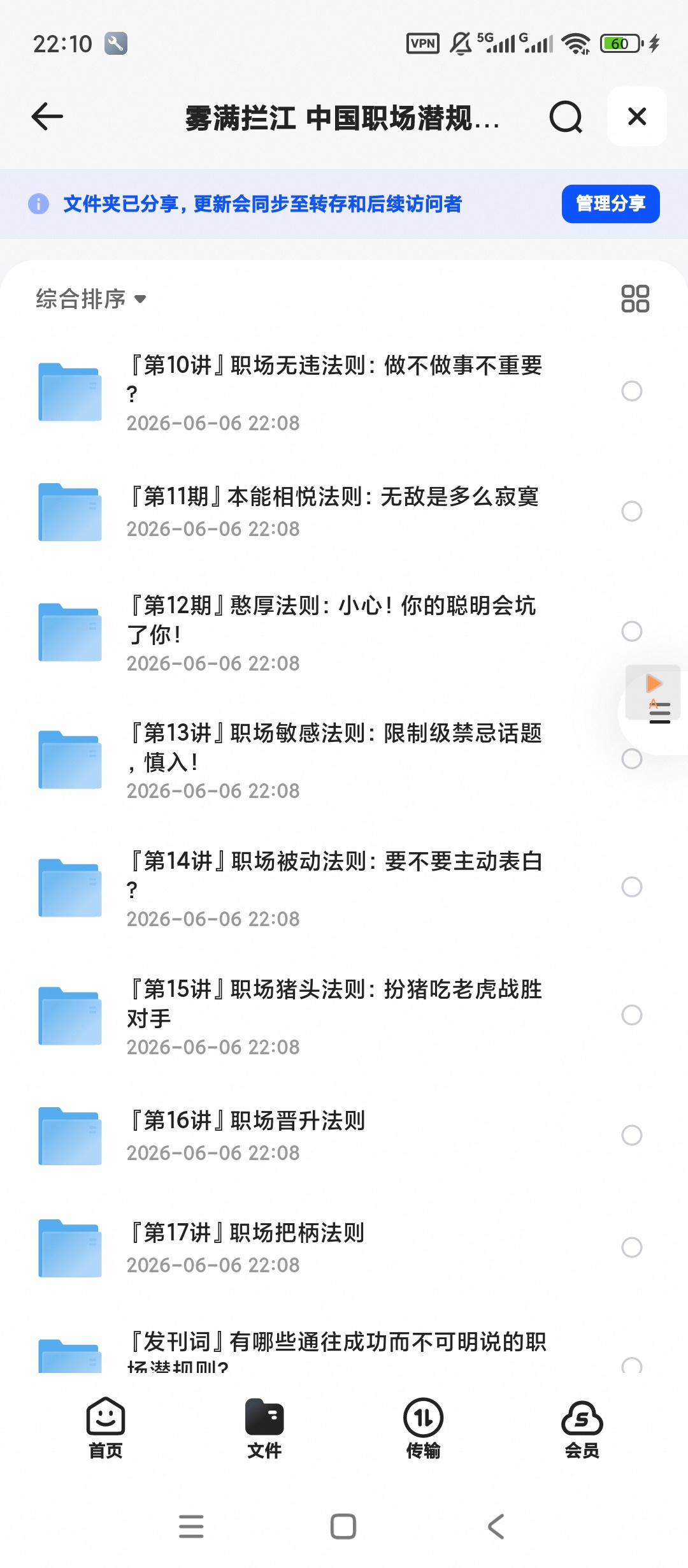The width and height of the screenshot is (688, 1568).
Task: Expand the 综合排序 sorting dropdown
Action: click(x=91, y=298)
